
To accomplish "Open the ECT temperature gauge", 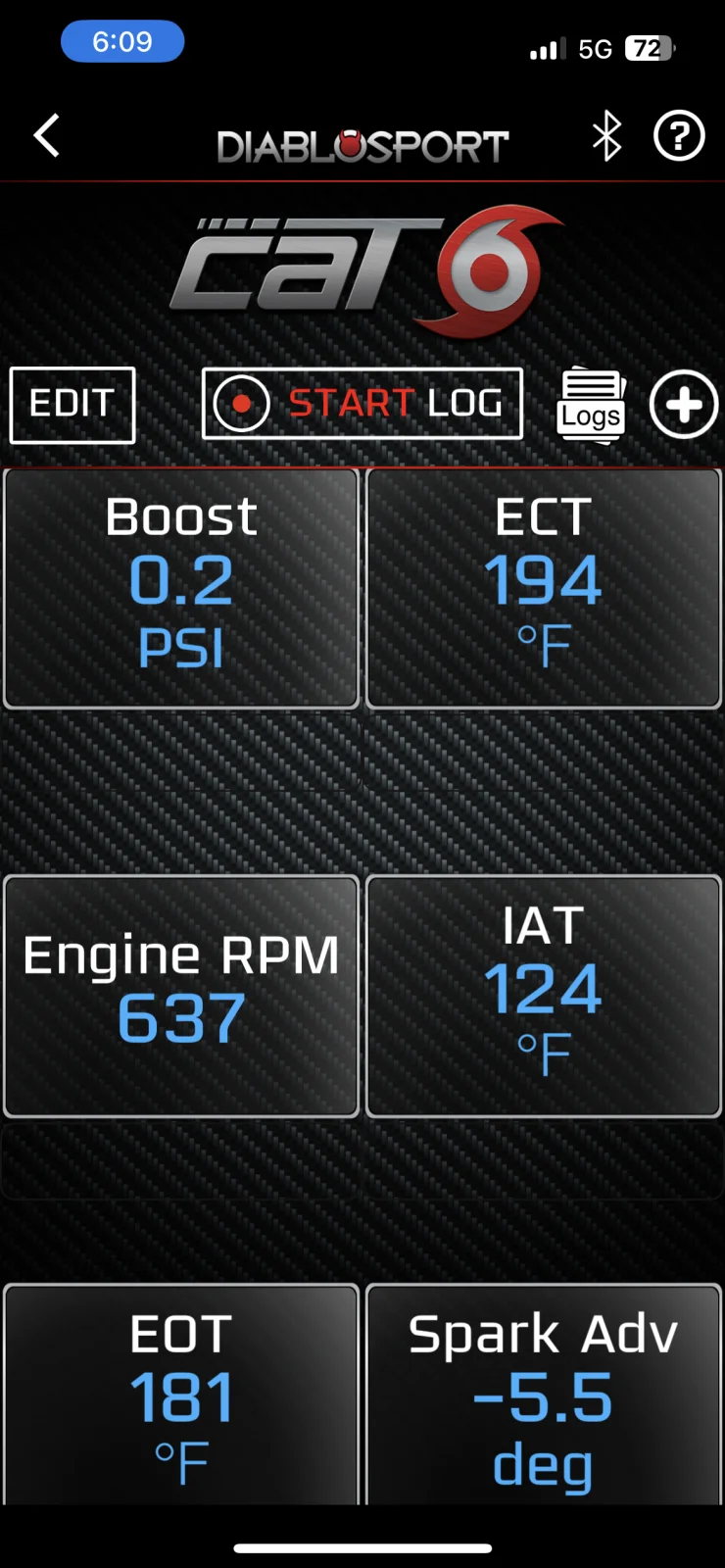I will click(x=544, y=588).
